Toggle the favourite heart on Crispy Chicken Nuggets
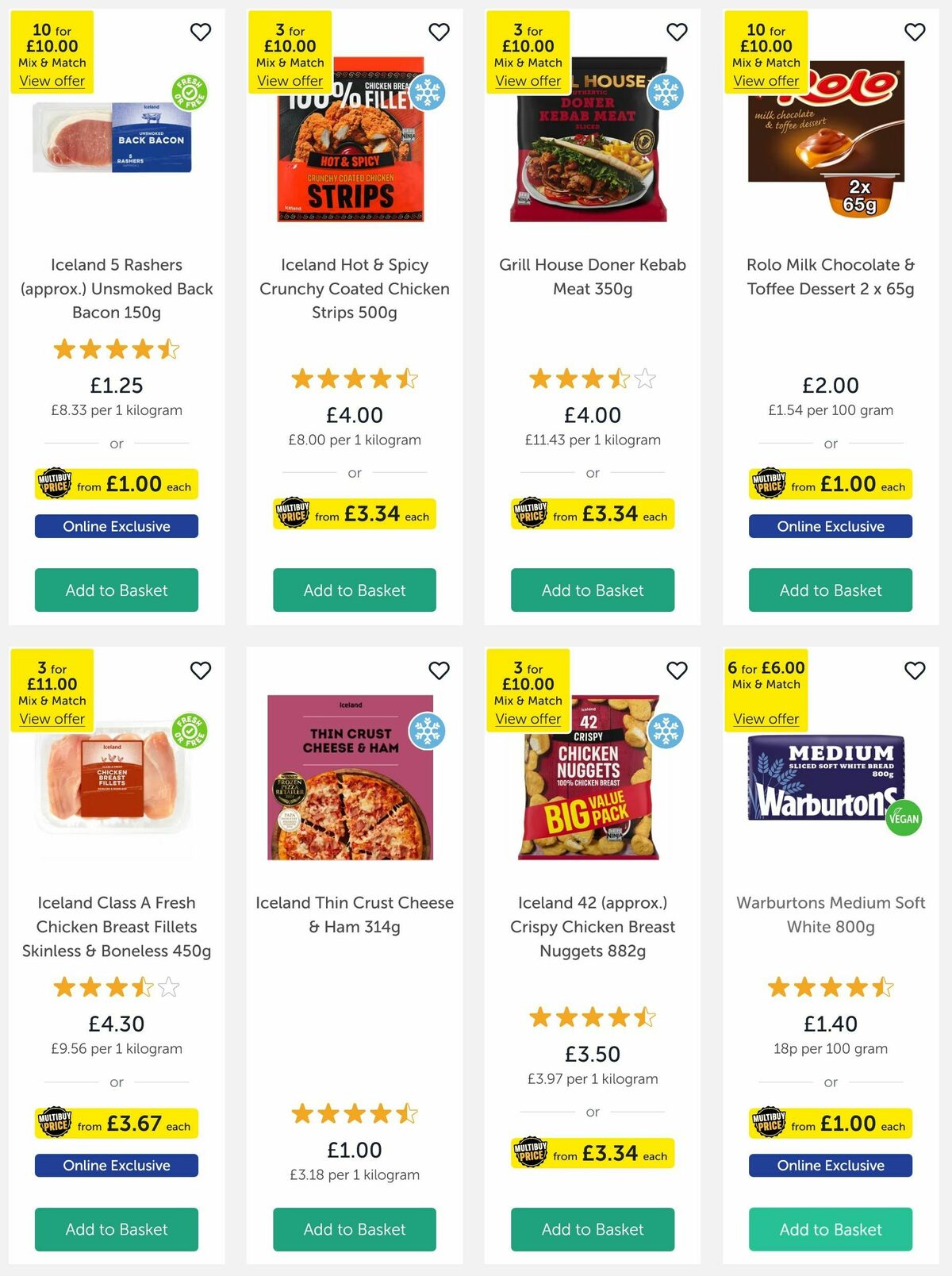 pos(677,671)
